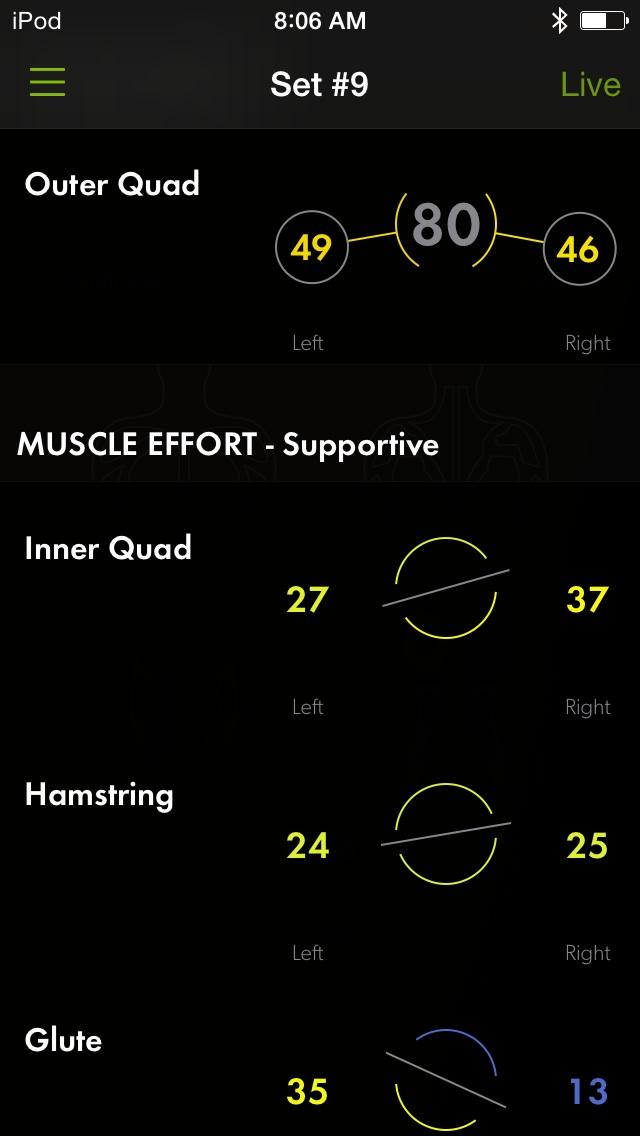Open the hamburger menu
Image resolution: width=640 pixels, height=1136 pixels.
pos(47,83)
